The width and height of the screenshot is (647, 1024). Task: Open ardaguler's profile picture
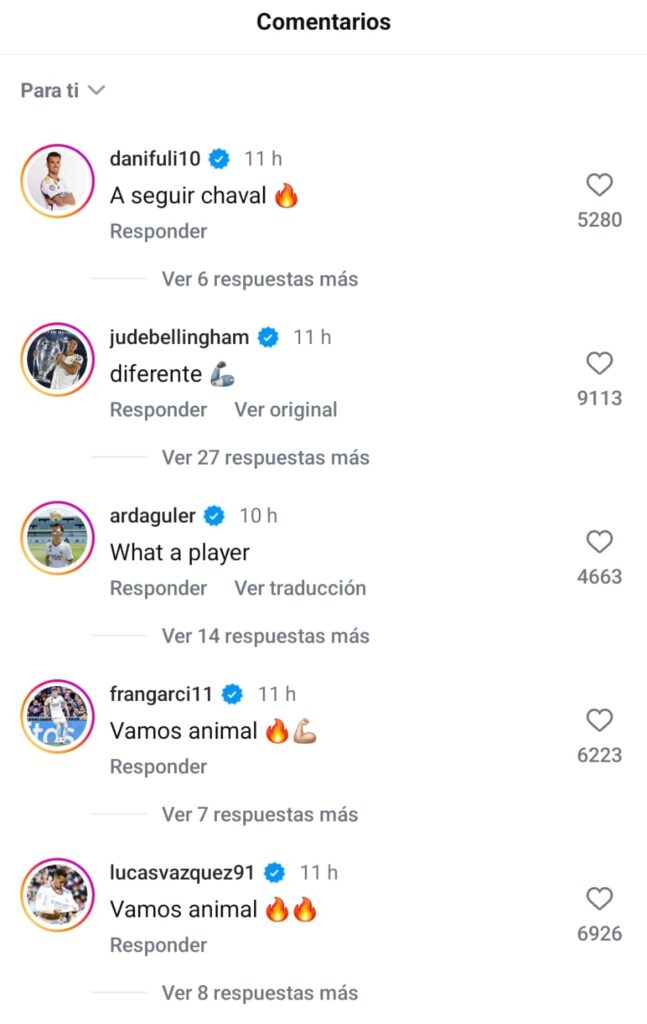(x=57, y=539)
